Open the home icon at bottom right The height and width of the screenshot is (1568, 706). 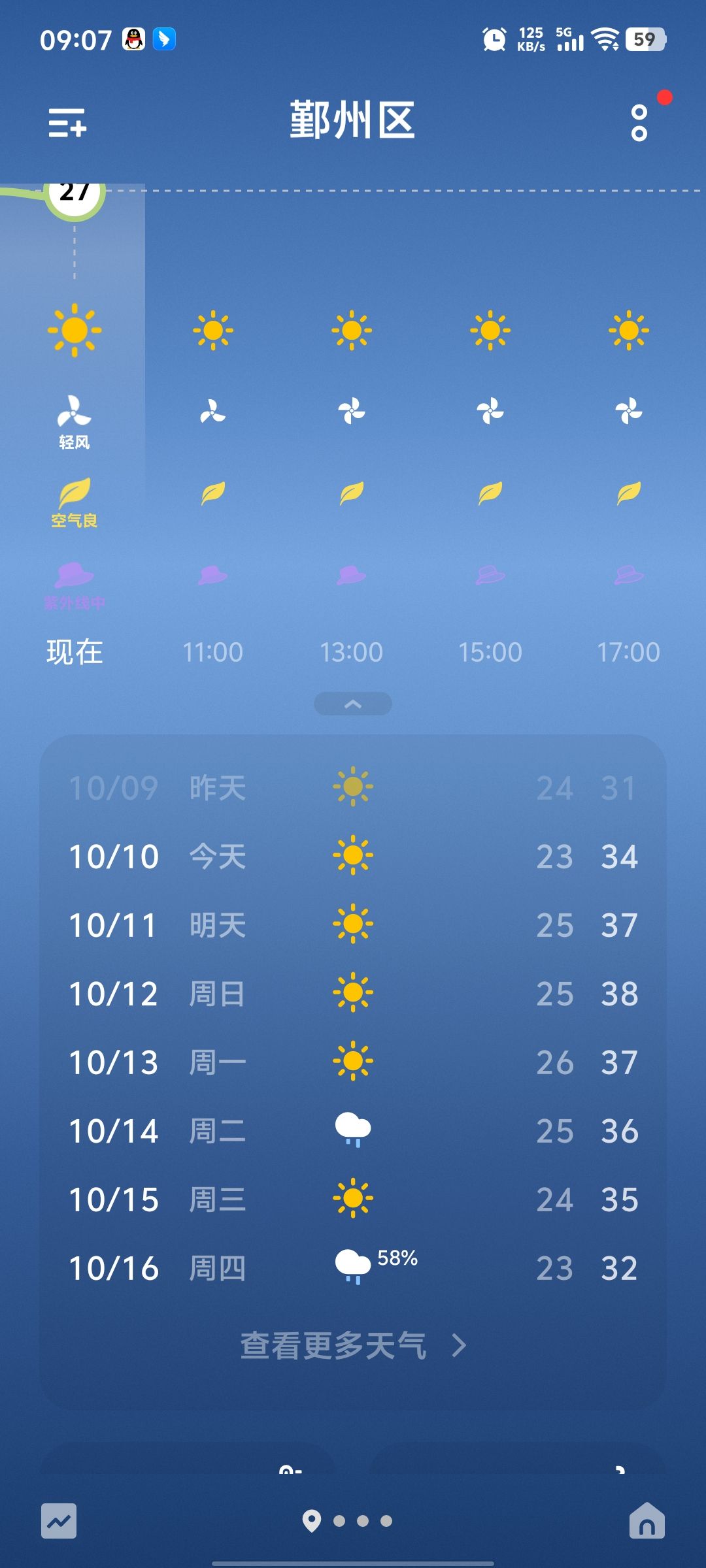[x=647, y=1521]
